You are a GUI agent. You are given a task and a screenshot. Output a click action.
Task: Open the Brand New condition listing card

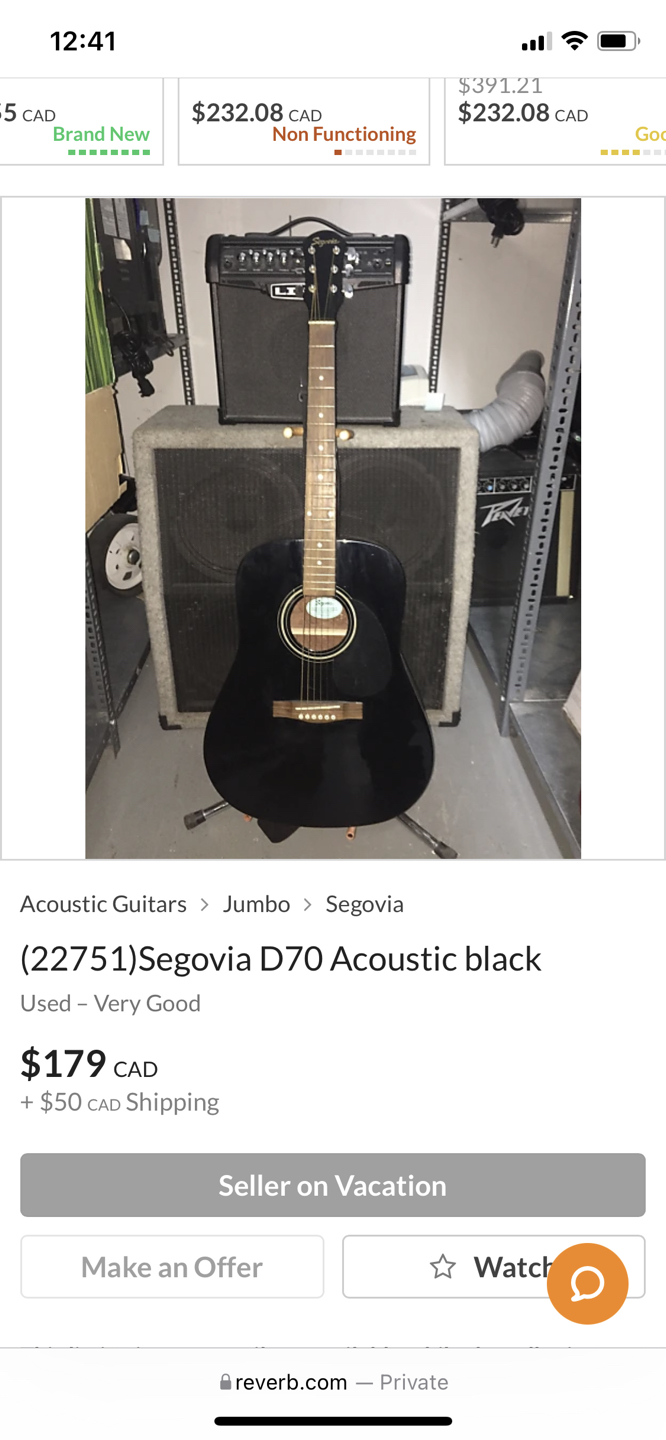(x=80, y=122)
